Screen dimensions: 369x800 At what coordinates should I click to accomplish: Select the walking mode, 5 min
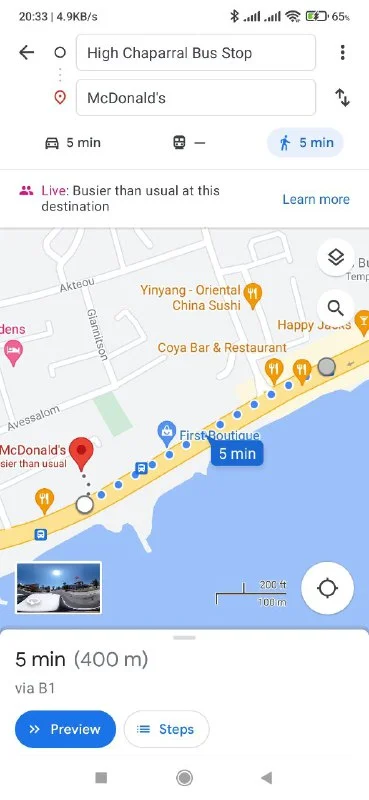(305, 143)
